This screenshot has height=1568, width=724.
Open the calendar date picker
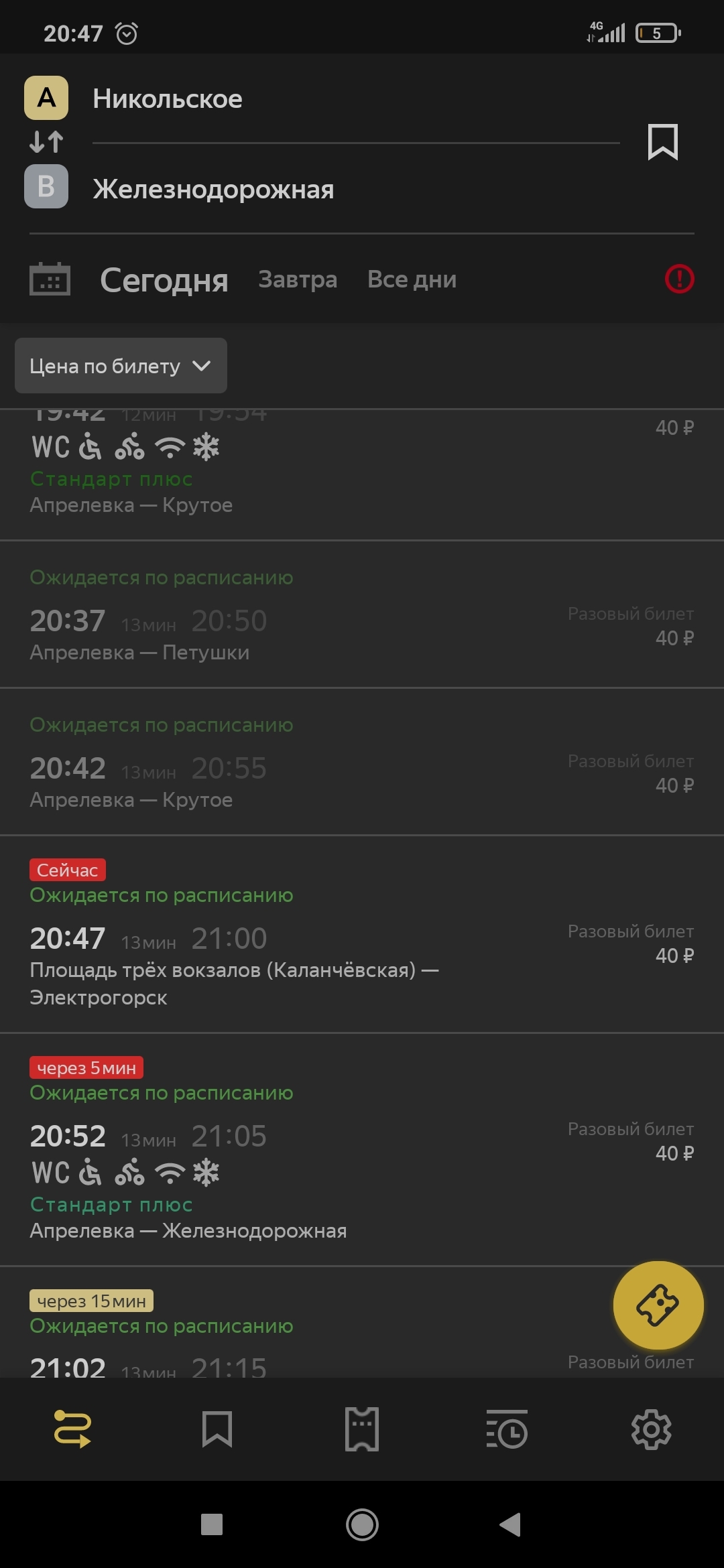[x=50, y=279]
